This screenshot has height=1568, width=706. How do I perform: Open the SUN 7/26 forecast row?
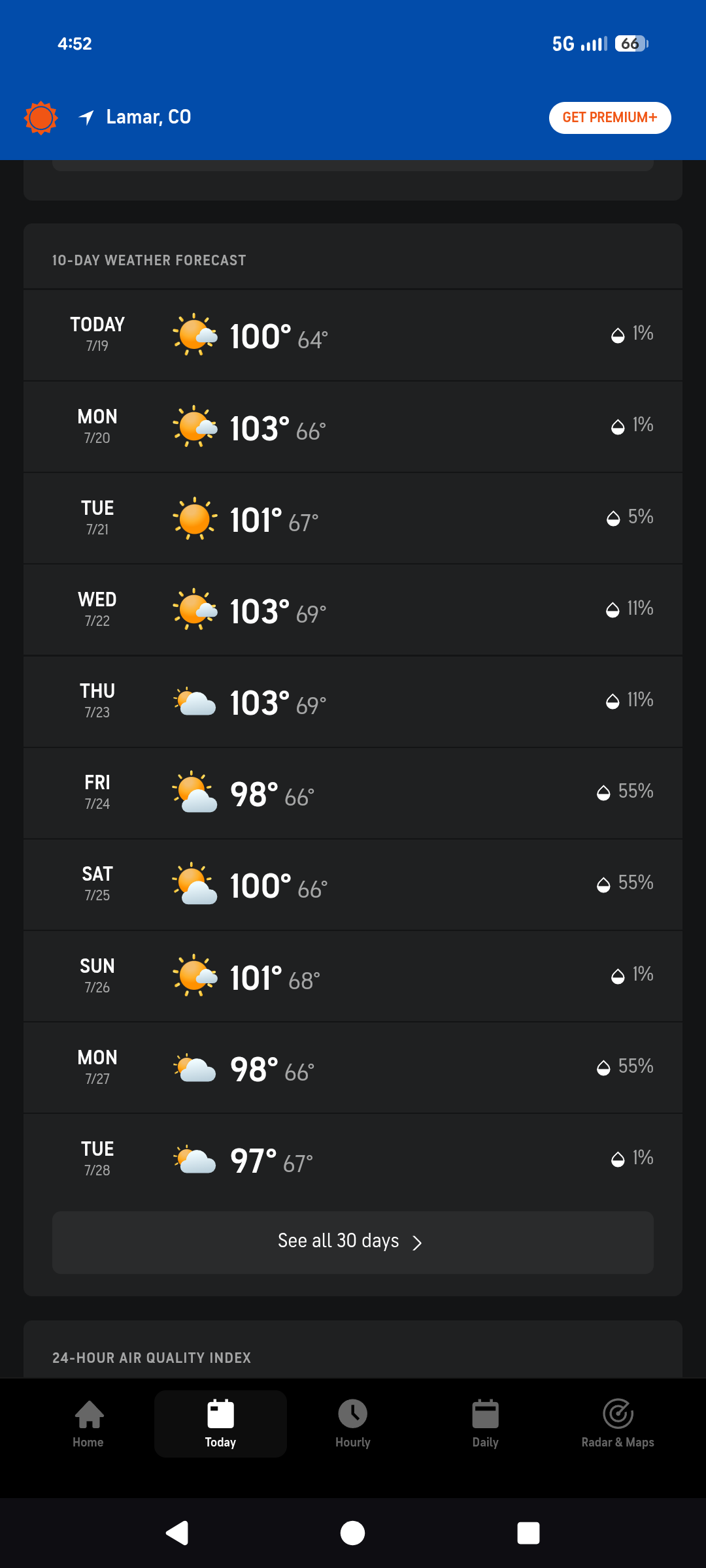(x=353, y=976)
